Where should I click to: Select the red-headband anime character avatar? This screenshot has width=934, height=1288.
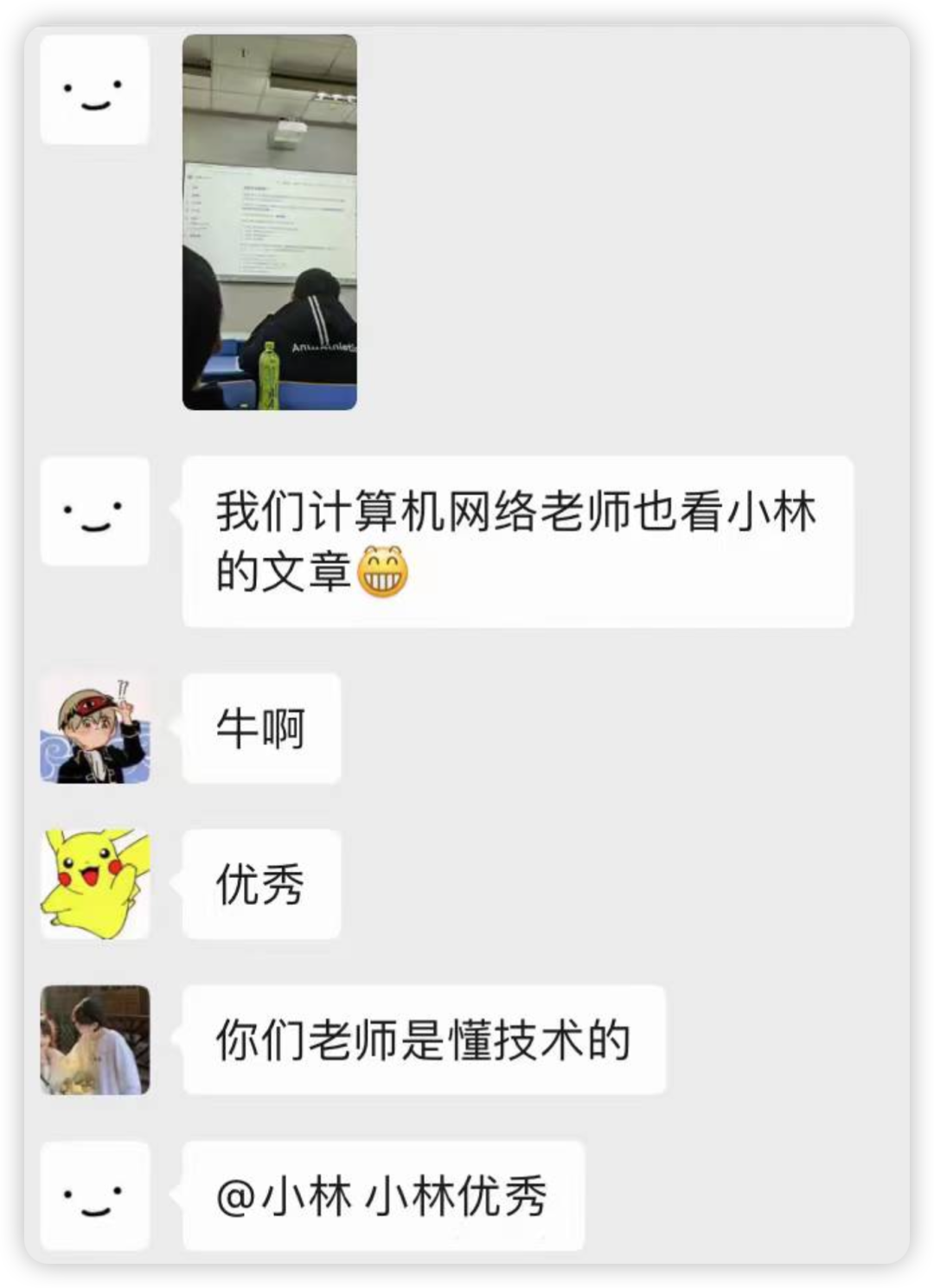(x=97, y=729)
